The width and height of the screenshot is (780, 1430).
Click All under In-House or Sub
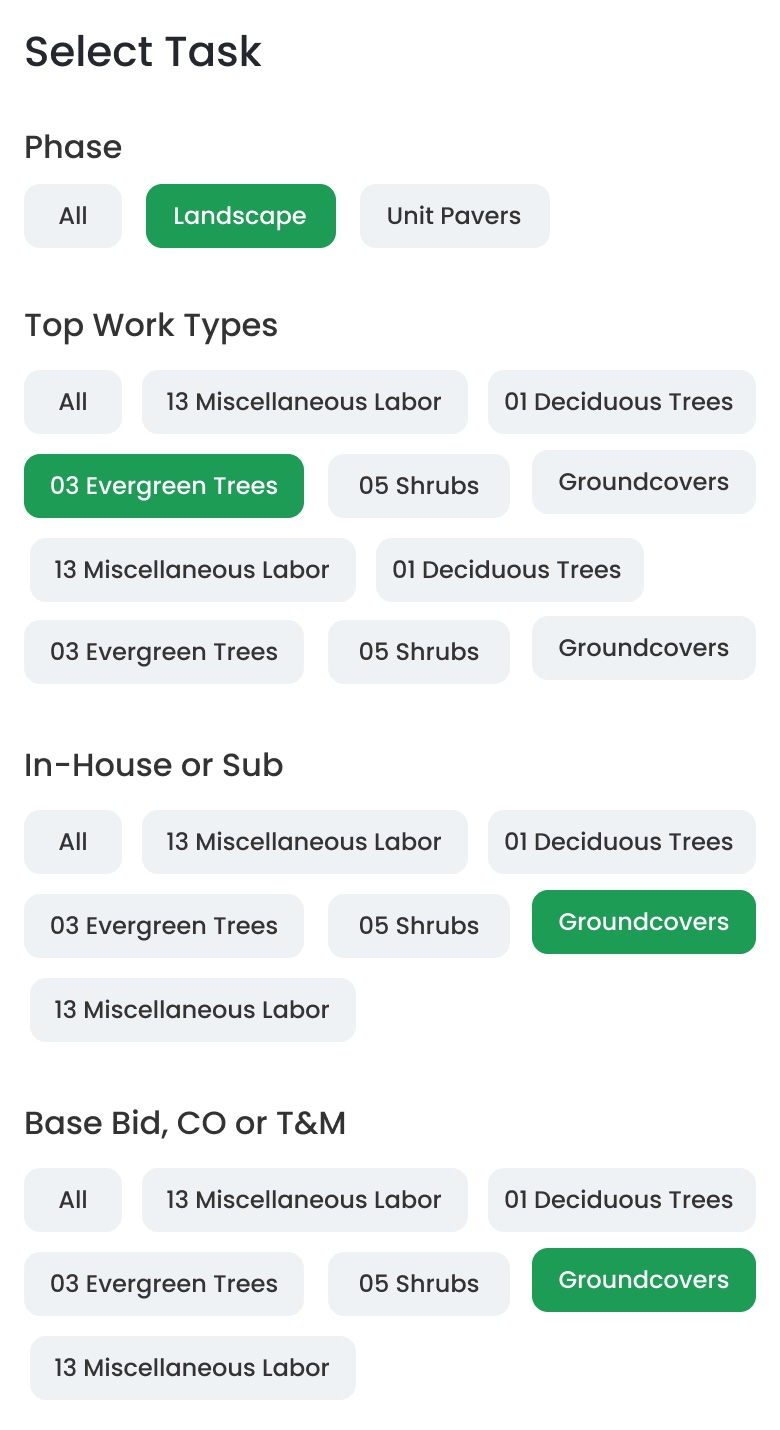pos(72,842)
